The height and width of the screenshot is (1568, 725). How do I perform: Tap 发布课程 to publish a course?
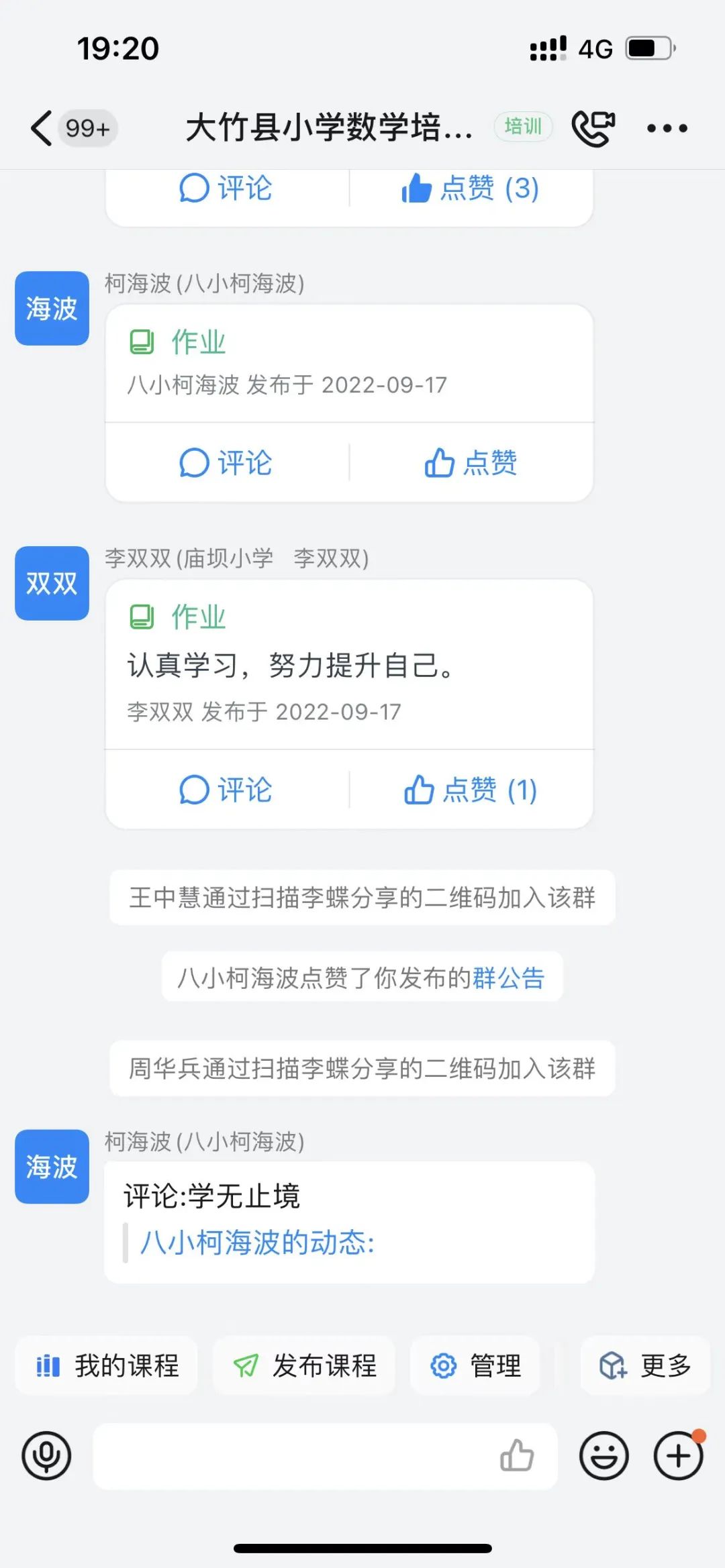coord(305,1366)
